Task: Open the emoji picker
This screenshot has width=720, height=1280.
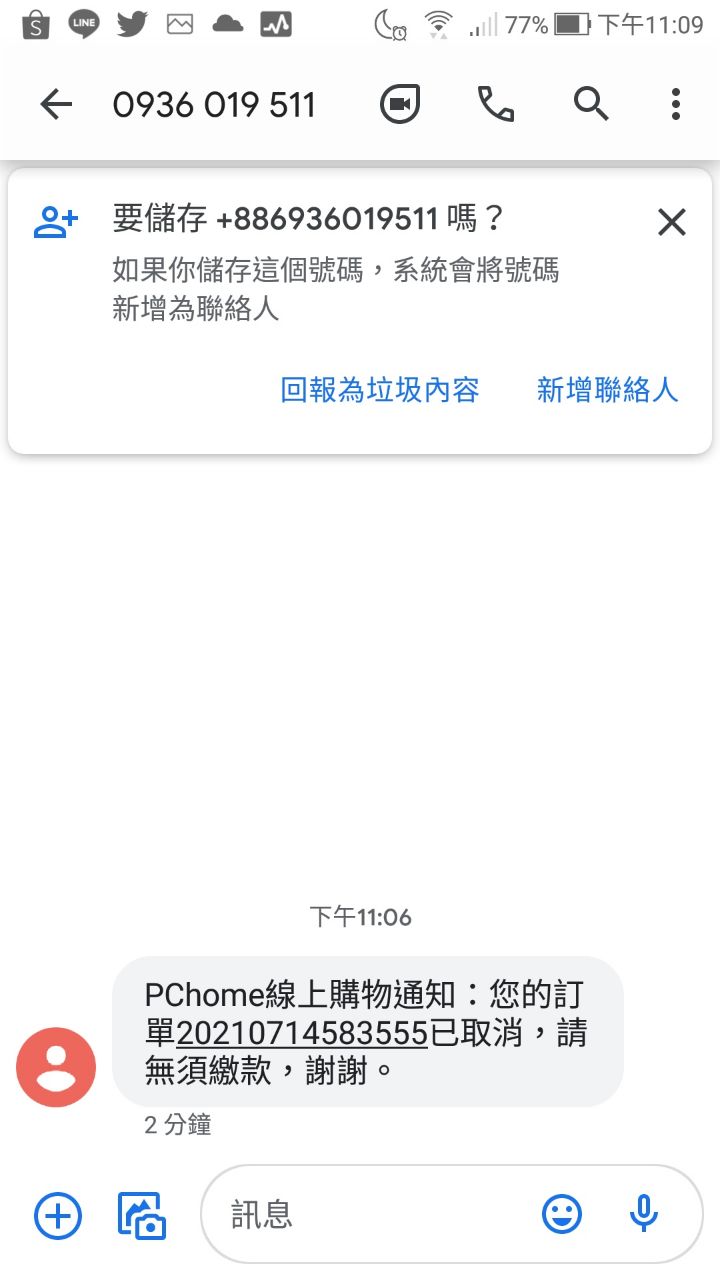Action: tap(562, 1215)
